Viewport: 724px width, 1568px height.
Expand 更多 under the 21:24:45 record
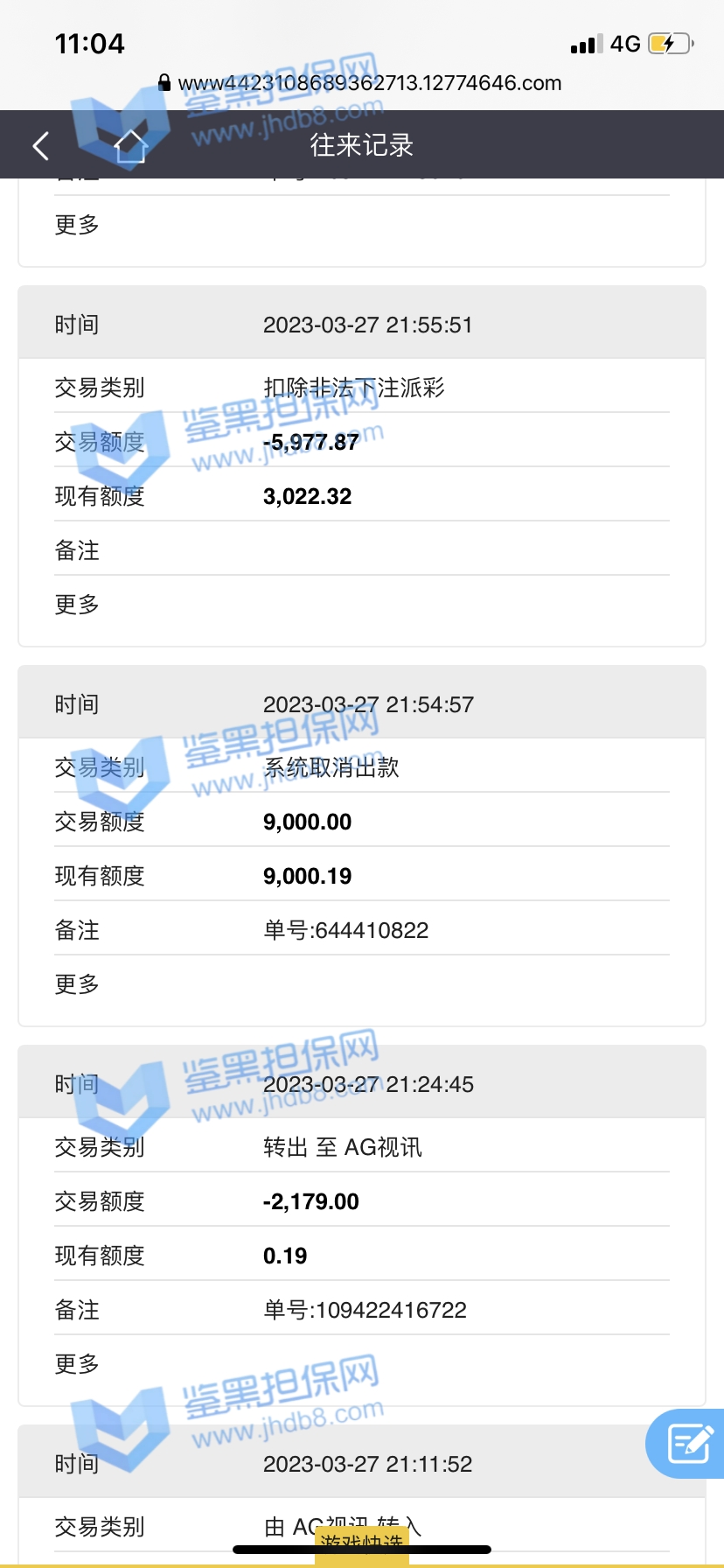(x=77, y=1364)
